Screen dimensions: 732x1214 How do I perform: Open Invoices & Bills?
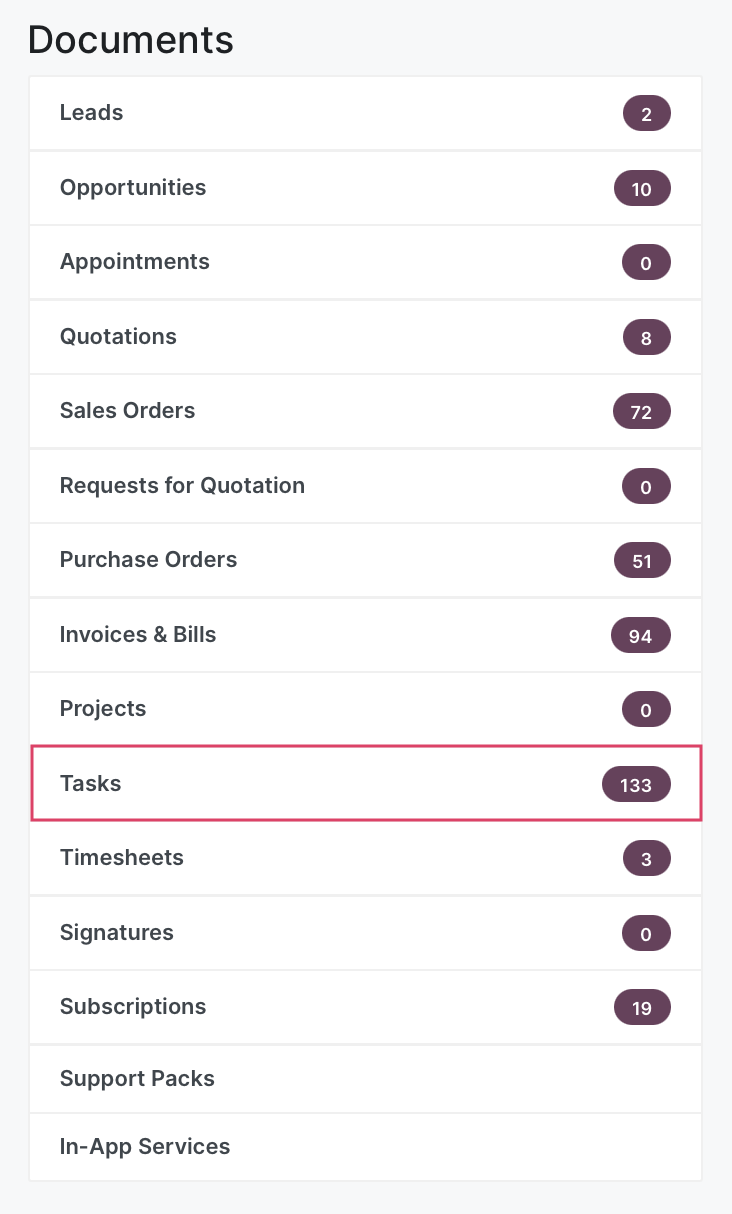[x=366, y=635]
